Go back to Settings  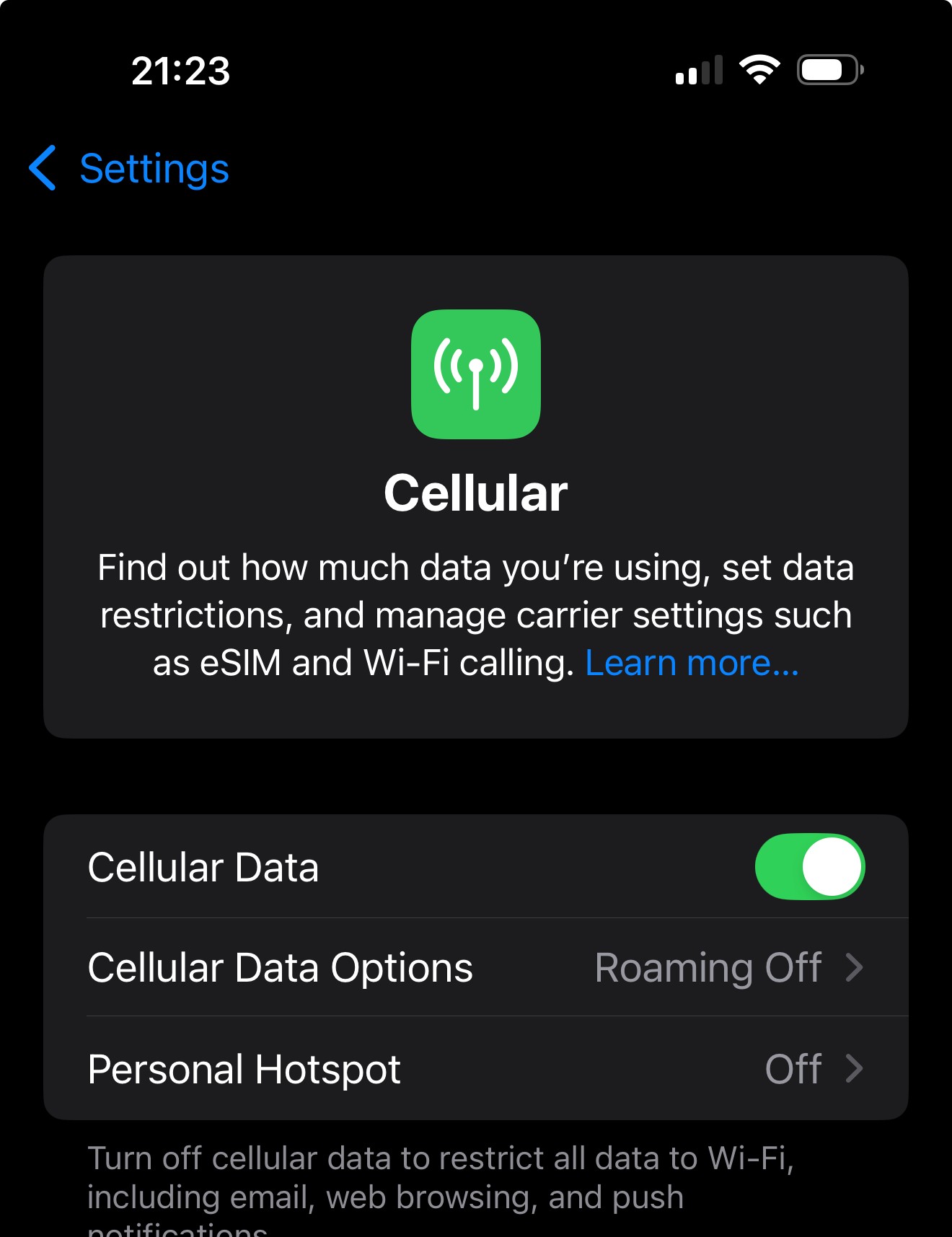click(x=130, y=169)
